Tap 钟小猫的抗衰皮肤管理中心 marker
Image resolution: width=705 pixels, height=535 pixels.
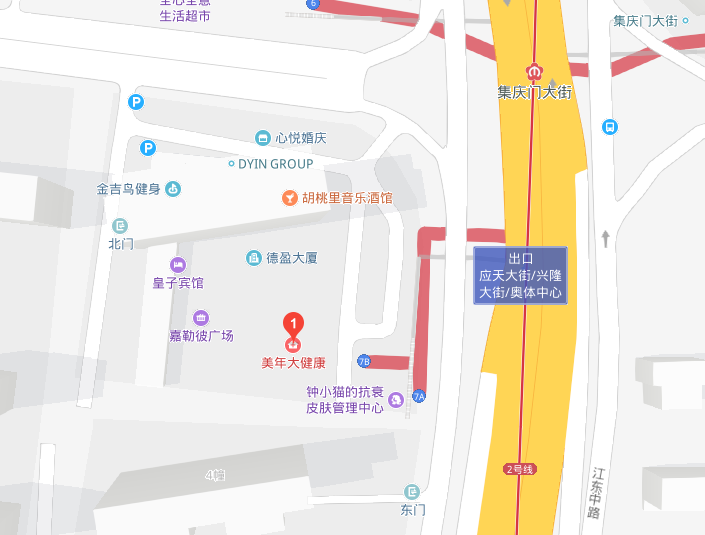click(x=396, y=400)
